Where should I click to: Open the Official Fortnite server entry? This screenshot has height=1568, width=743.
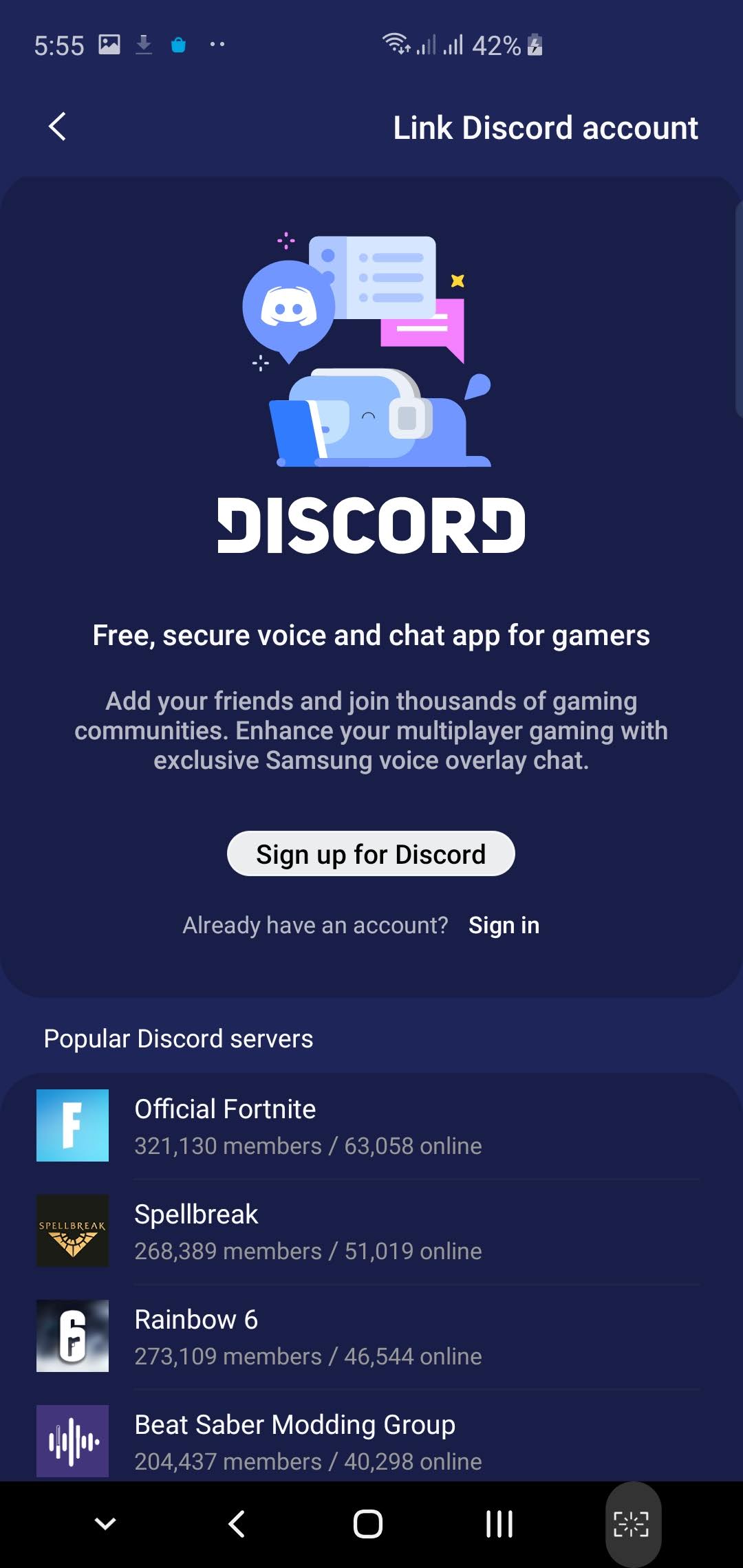coord(371,1126)
